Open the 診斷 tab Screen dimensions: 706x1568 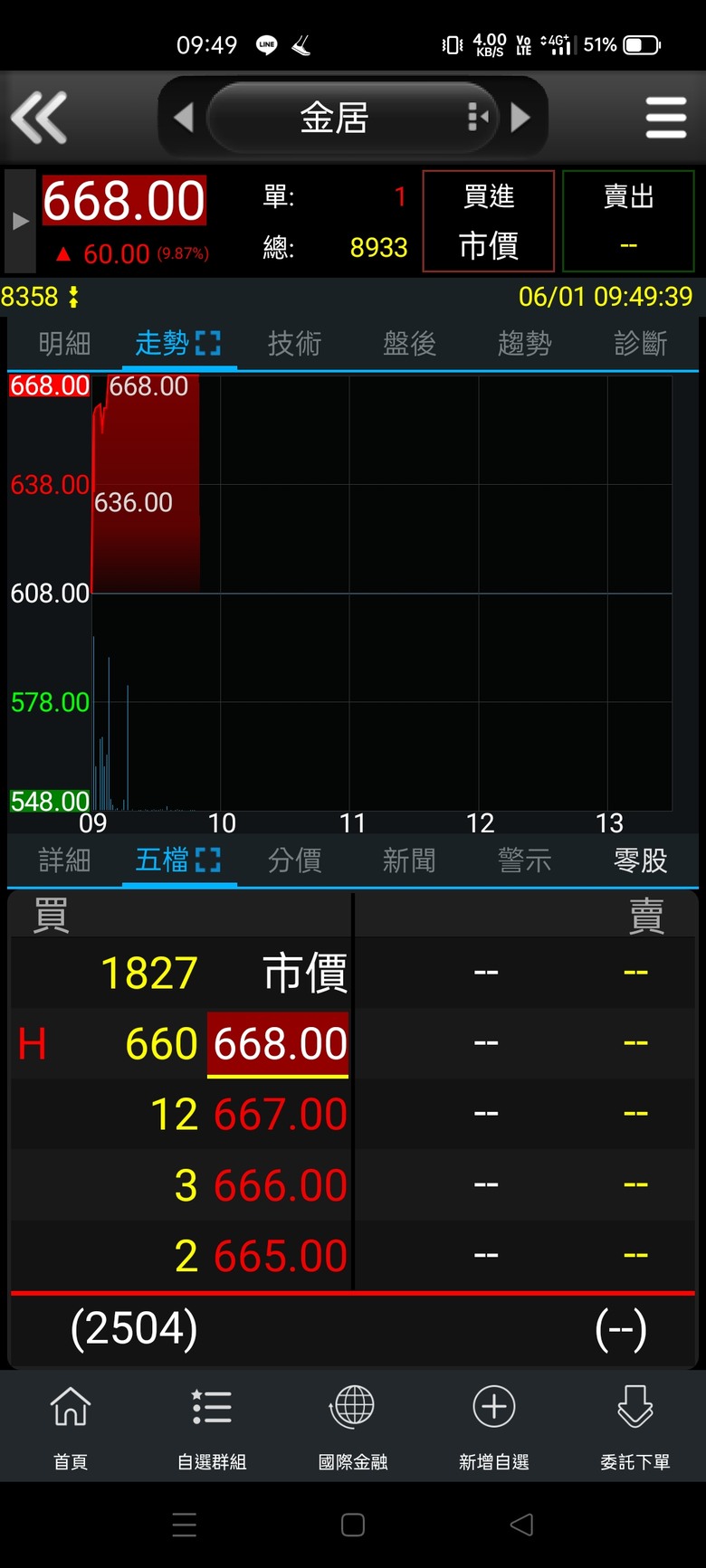click(640, 344)
